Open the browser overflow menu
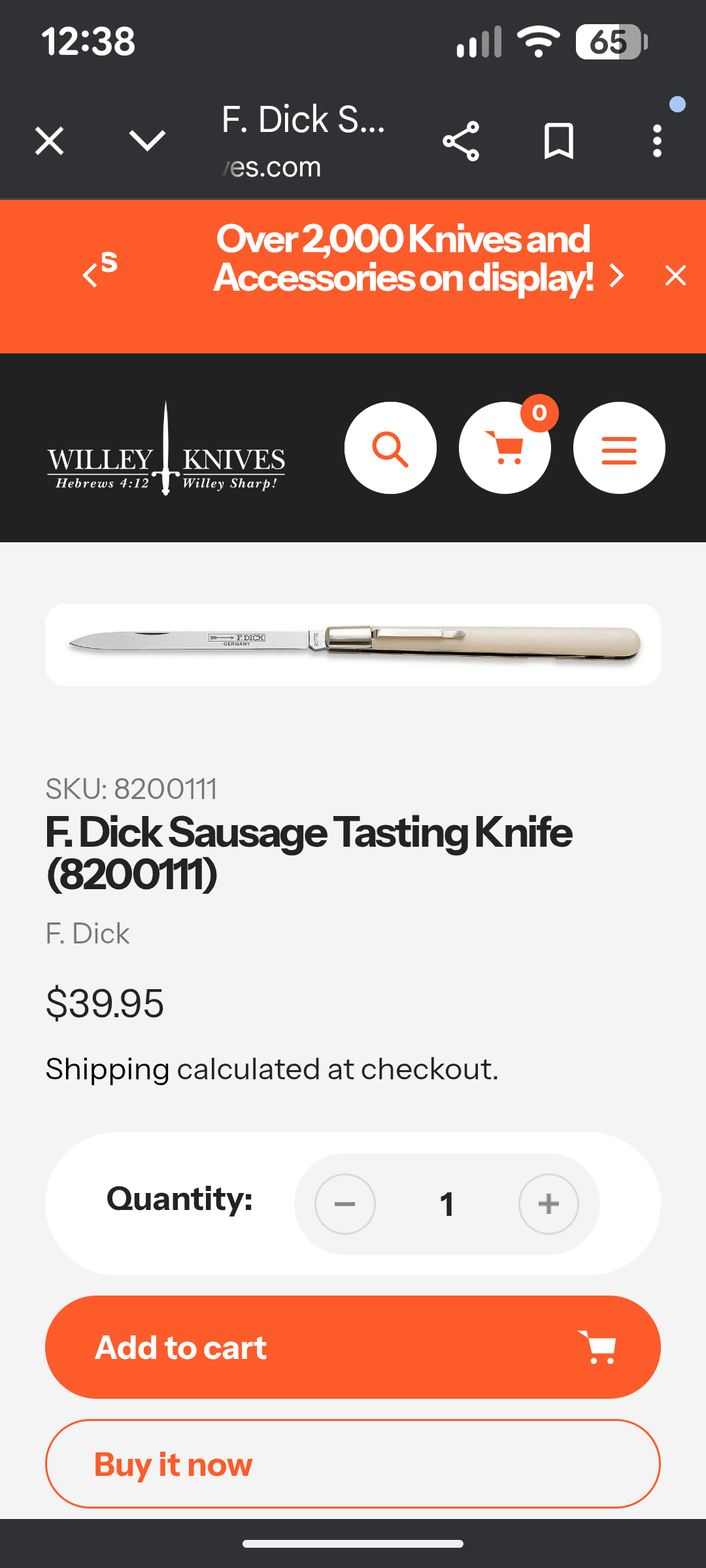This screenshot has width=706, height=1568. pyautogui.click(x=657, y=140)
